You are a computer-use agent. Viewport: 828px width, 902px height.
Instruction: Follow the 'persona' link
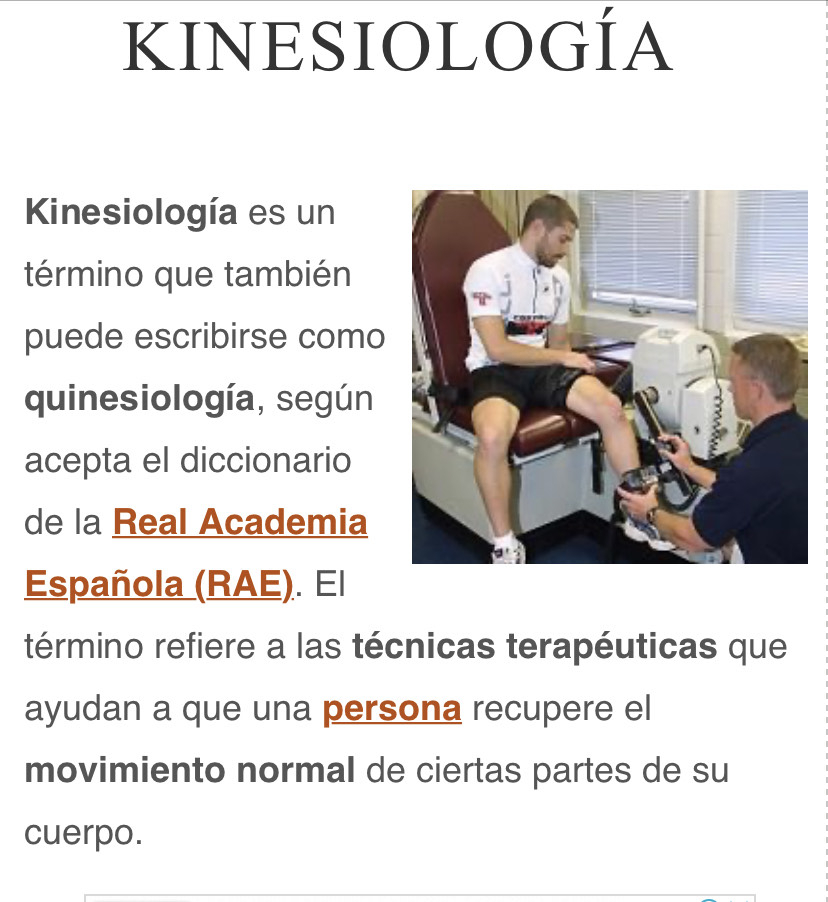(391, 709)
